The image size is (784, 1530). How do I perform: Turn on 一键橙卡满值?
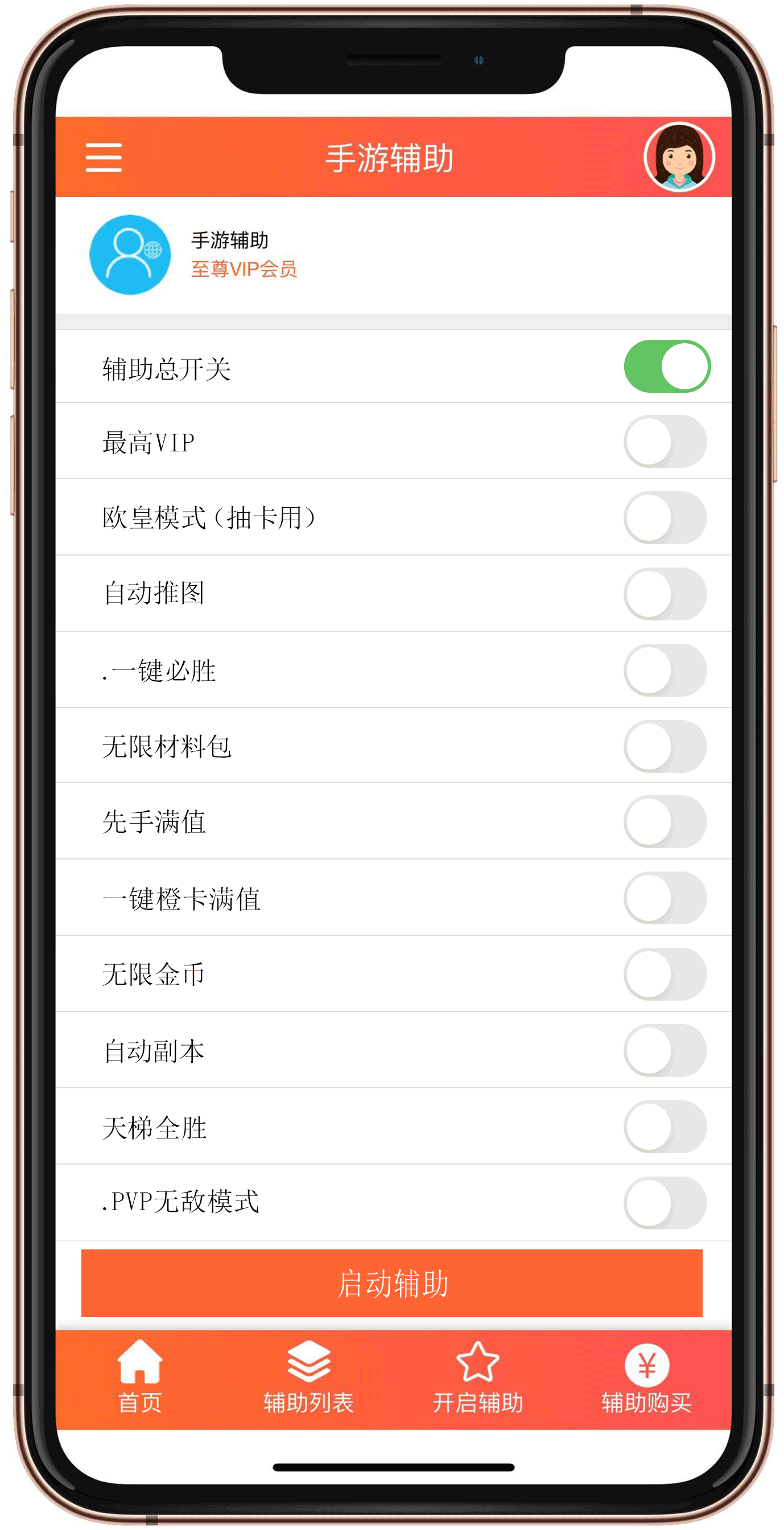pos(665,898)
